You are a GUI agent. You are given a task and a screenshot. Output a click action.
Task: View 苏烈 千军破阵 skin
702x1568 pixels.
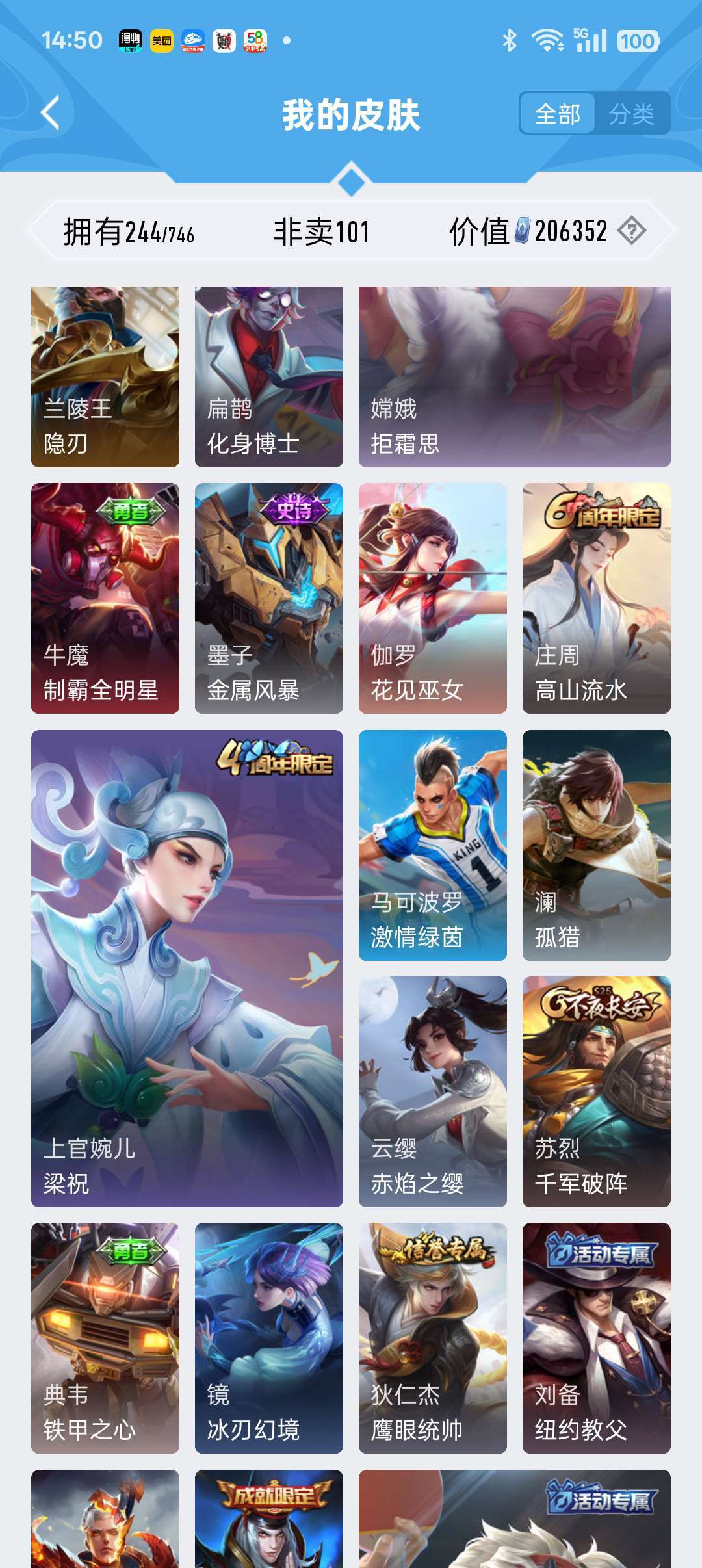tap(597, 1092)
